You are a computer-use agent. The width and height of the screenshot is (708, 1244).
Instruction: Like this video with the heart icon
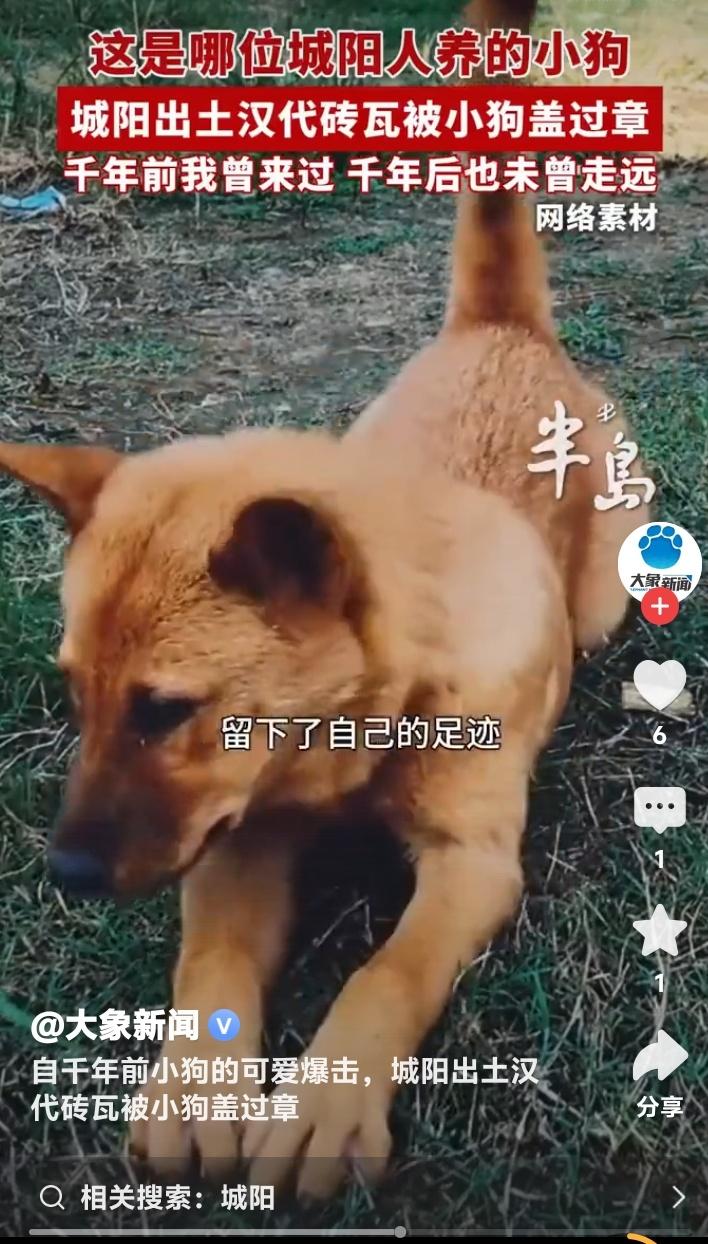(x=659, y=686)
